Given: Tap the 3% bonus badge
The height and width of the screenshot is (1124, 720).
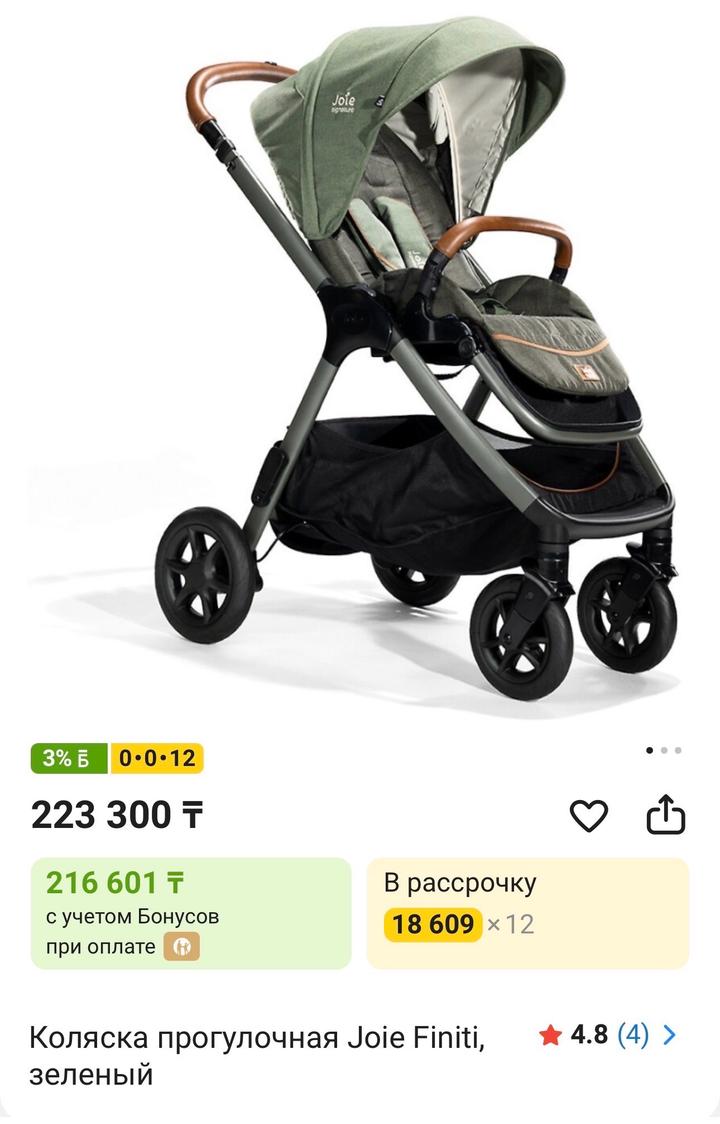Looking at the screenshot, I should (x=68, y=758).
